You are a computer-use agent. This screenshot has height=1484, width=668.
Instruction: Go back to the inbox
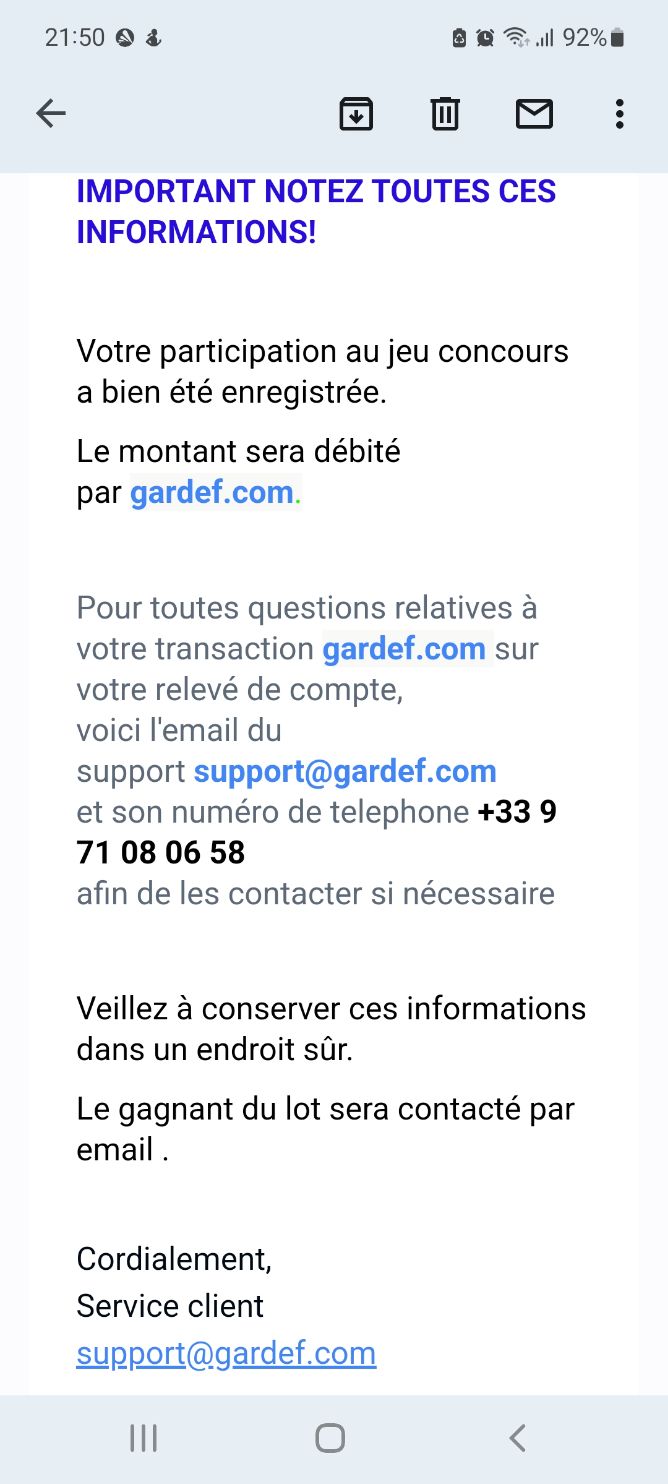[x=51, y=114]
